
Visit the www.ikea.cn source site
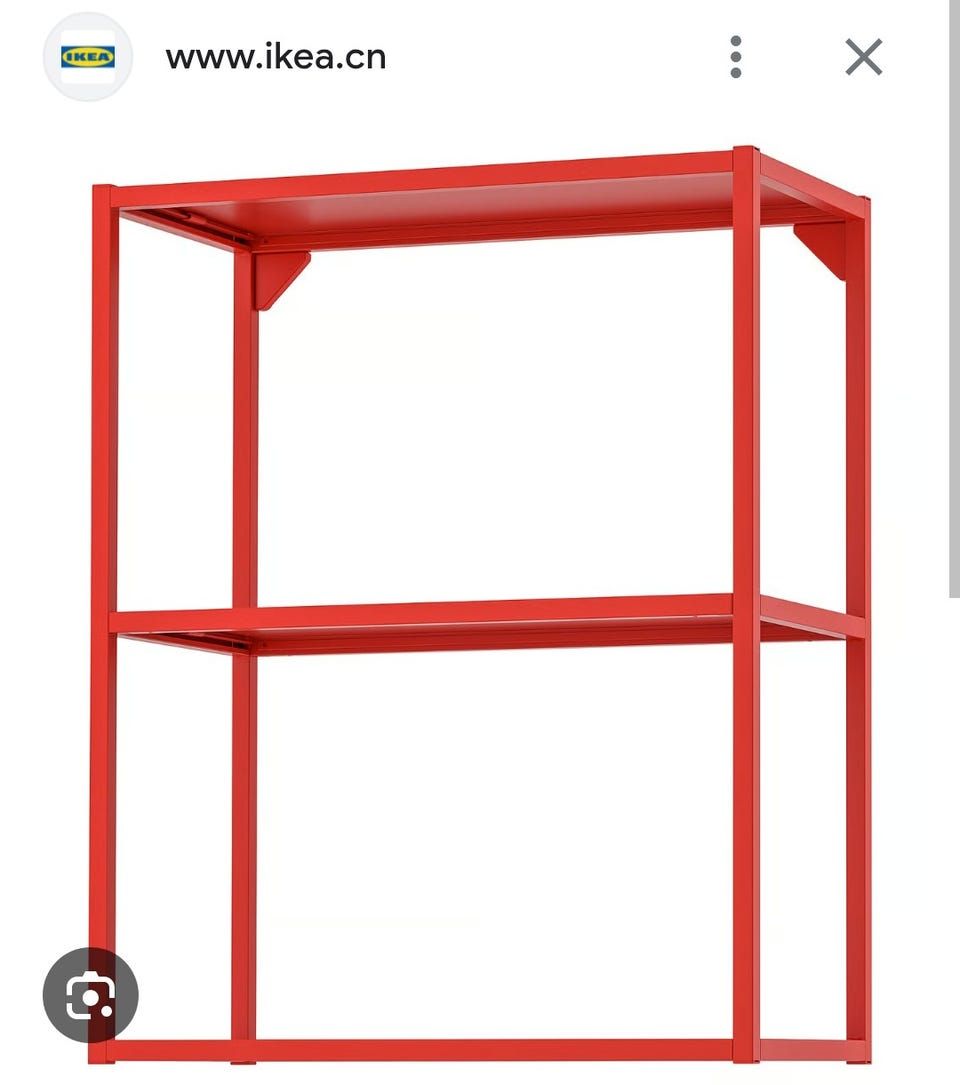click(x=275, y=57)
